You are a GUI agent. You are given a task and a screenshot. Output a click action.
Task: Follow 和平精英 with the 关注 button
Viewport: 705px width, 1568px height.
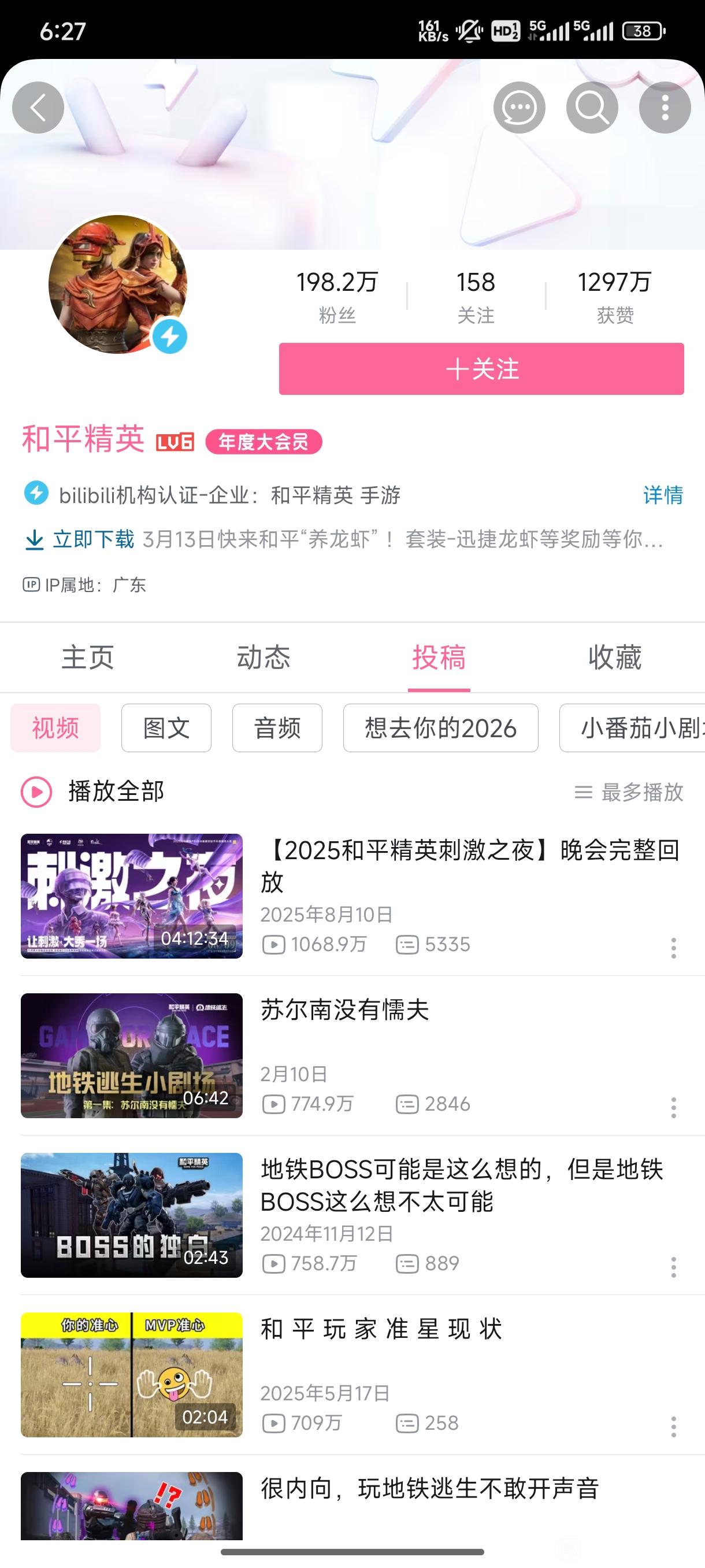481,369
